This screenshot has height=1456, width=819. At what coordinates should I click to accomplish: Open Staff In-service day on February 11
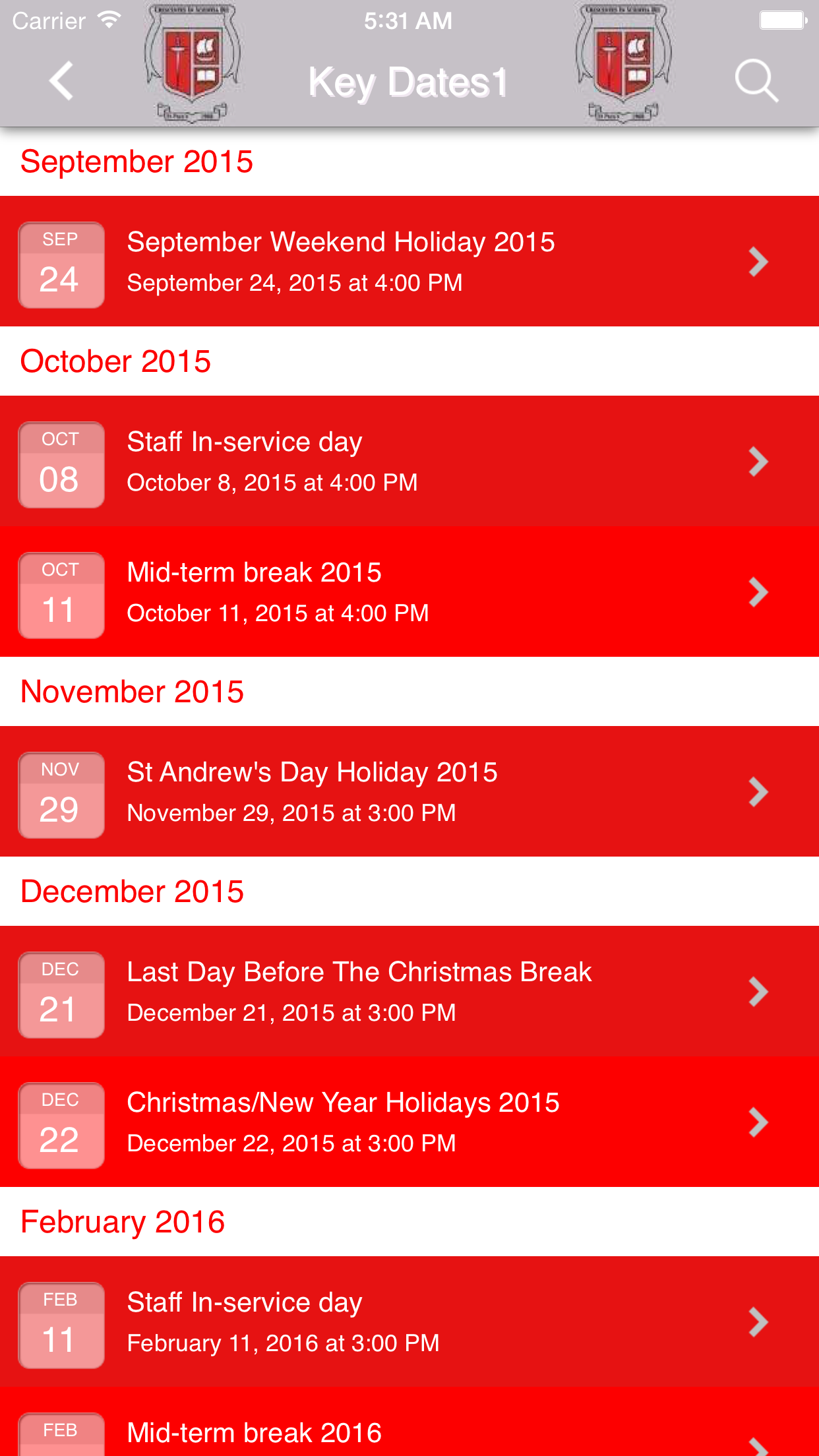(409, 1322)
